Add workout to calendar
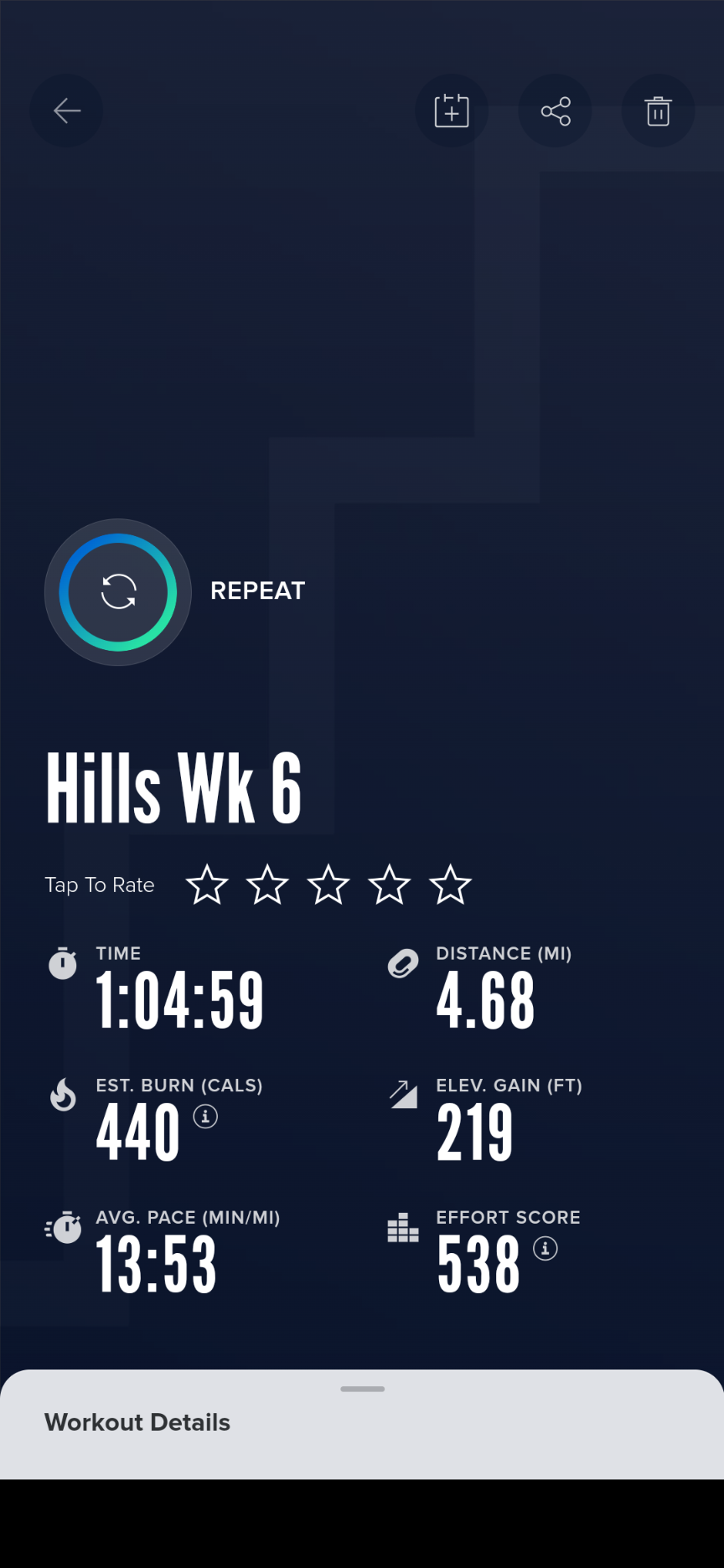 [x=452, y=111]
